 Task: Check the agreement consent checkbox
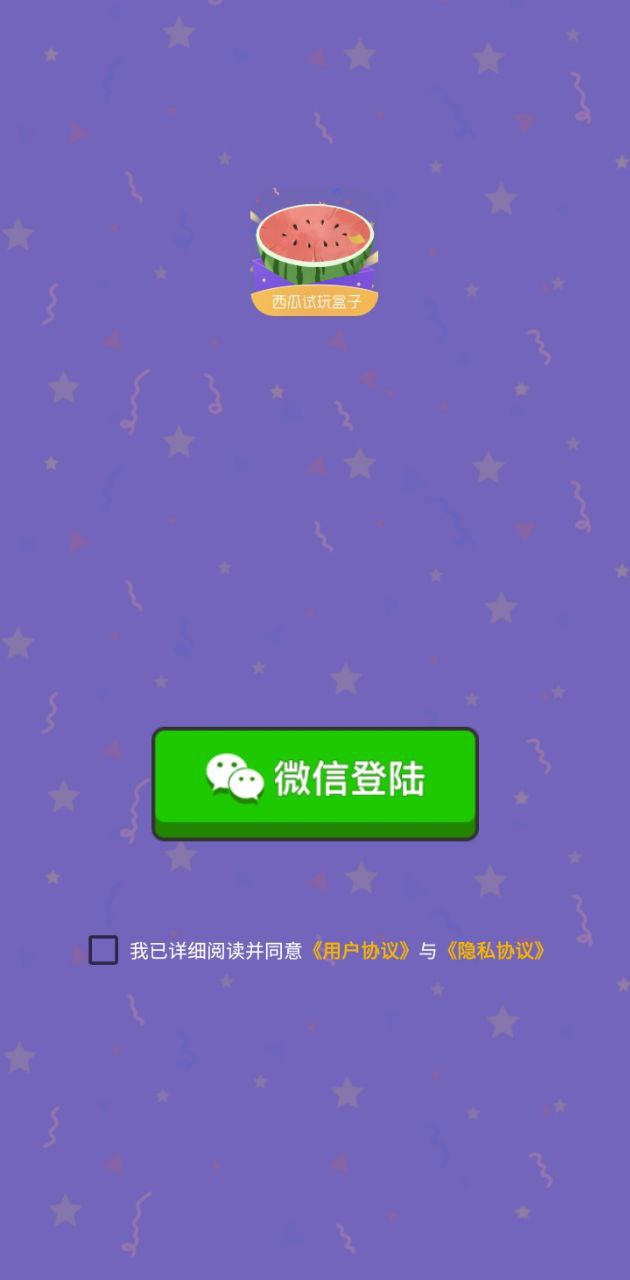click(x=103, y=950)
